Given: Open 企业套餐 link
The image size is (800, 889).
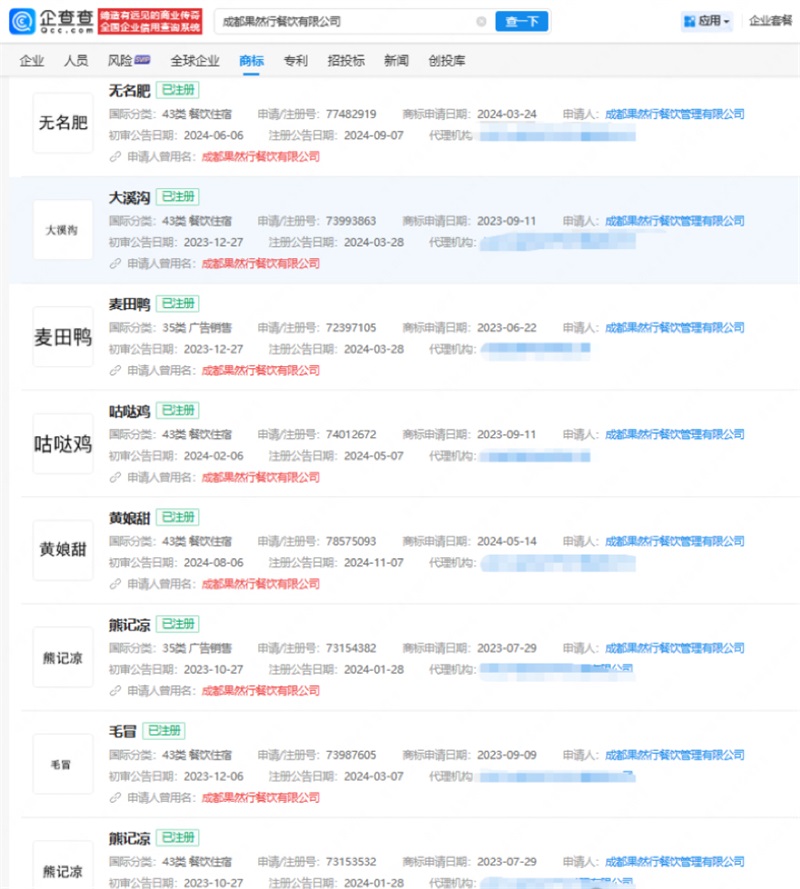Looking at the screenshot, I should pyautogui.click(x=770, y=21).
